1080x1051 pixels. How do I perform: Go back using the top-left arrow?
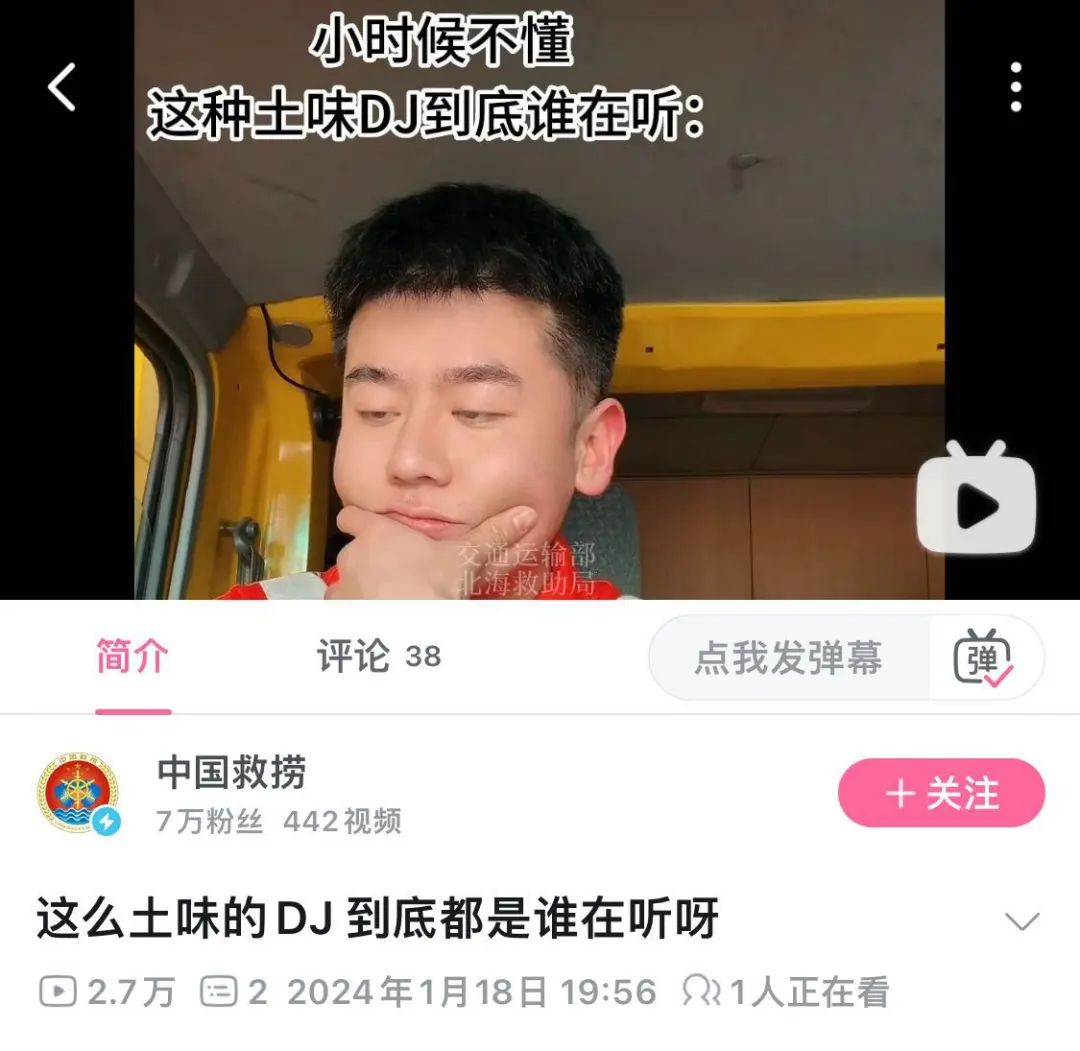(63, 87)
